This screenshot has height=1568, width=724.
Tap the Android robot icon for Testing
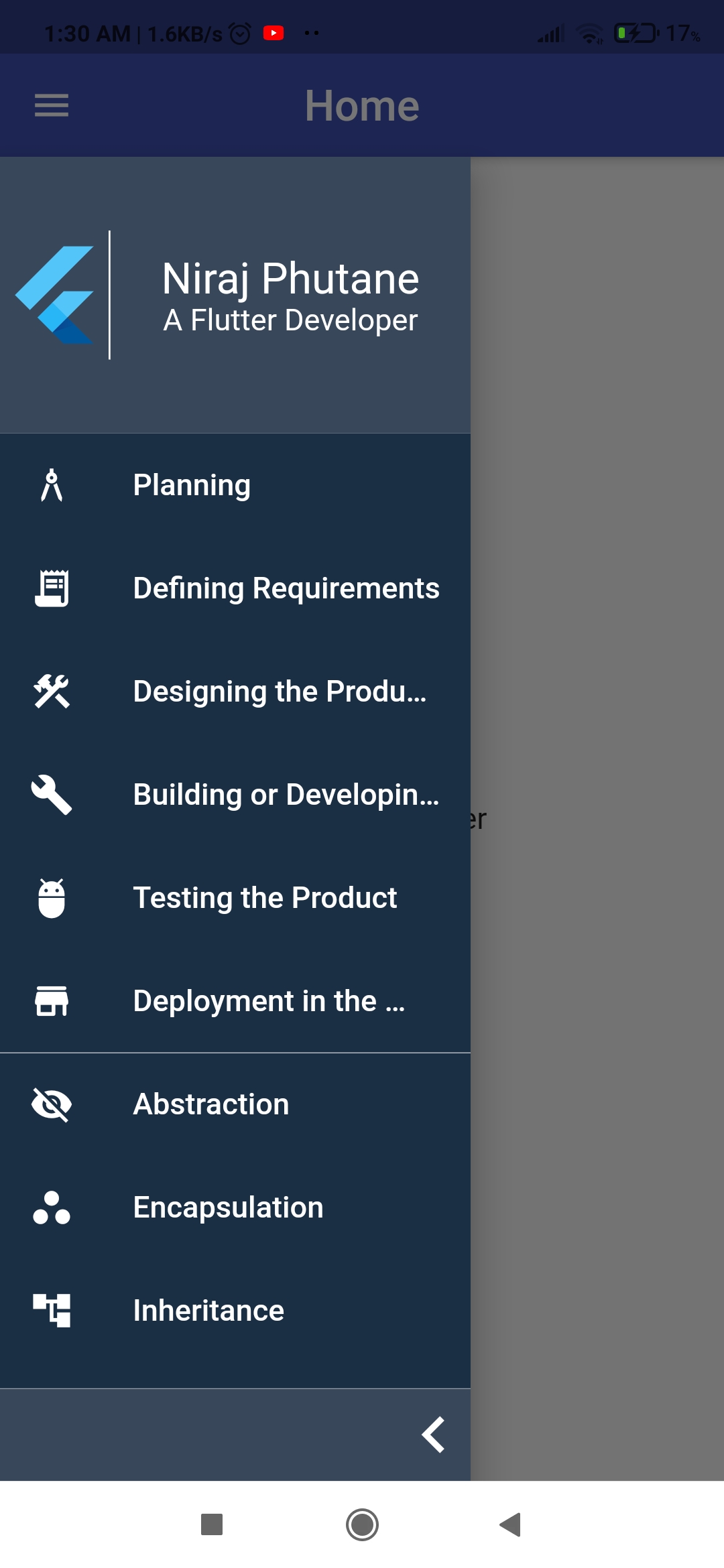(x=52, y=898)
